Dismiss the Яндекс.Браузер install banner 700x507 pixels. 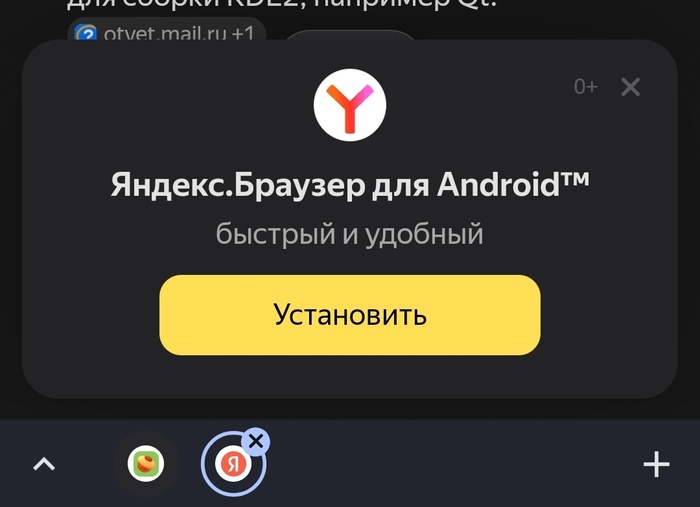point(630,87)
